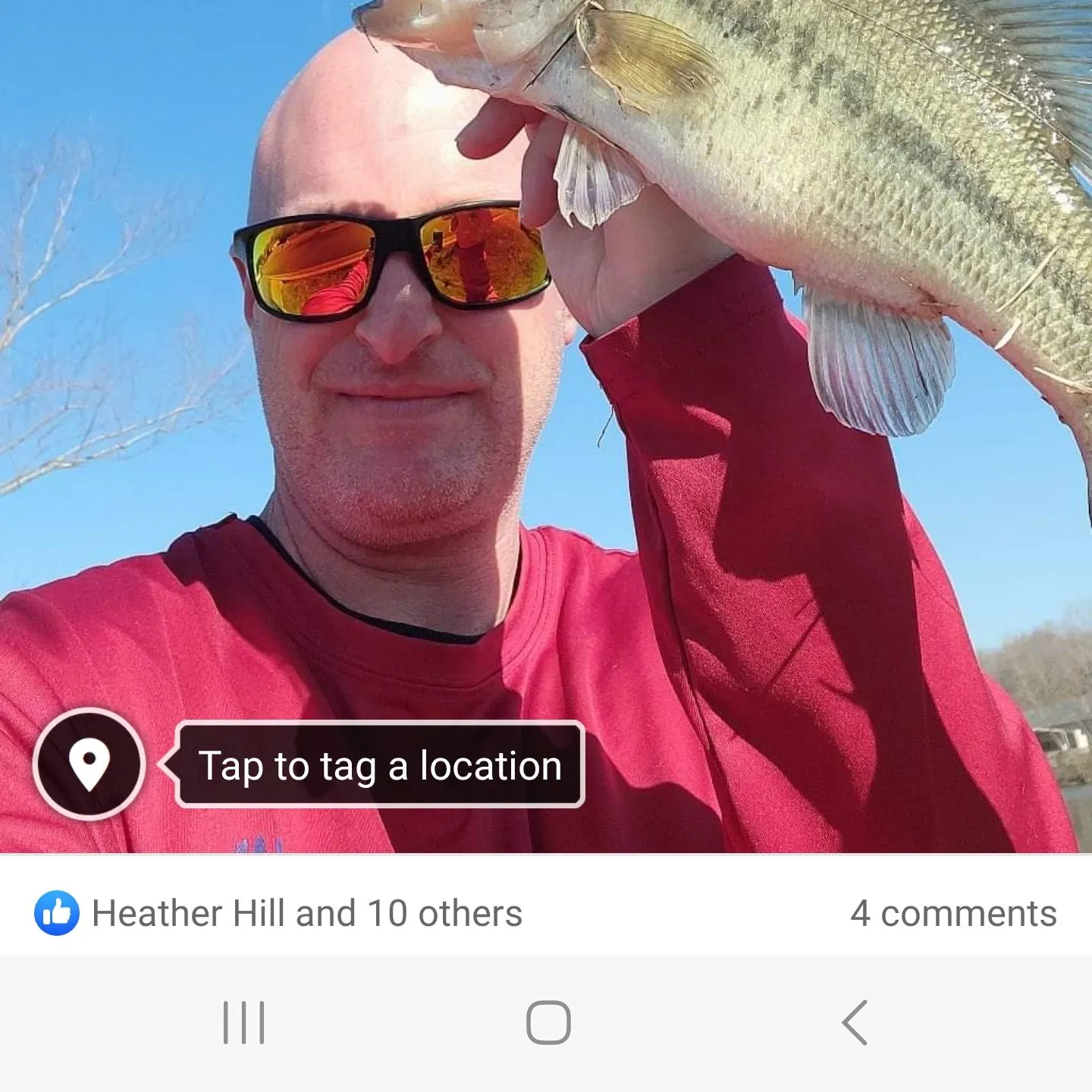Go back using the system back button
Viewport: 1092px width, 1092px height.
pos(855,1022)
